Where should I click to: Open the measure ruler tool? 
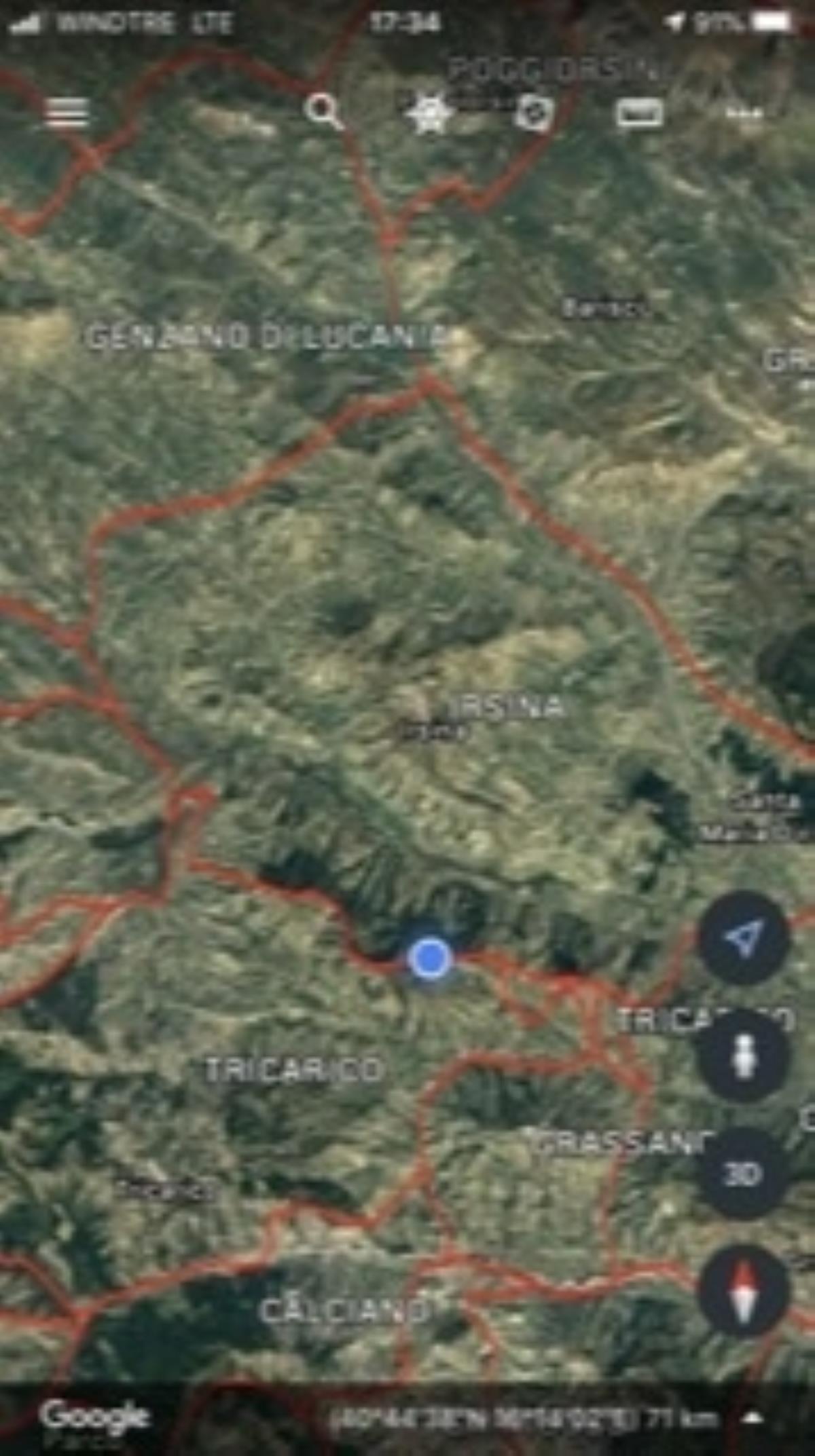click(639, 113)
